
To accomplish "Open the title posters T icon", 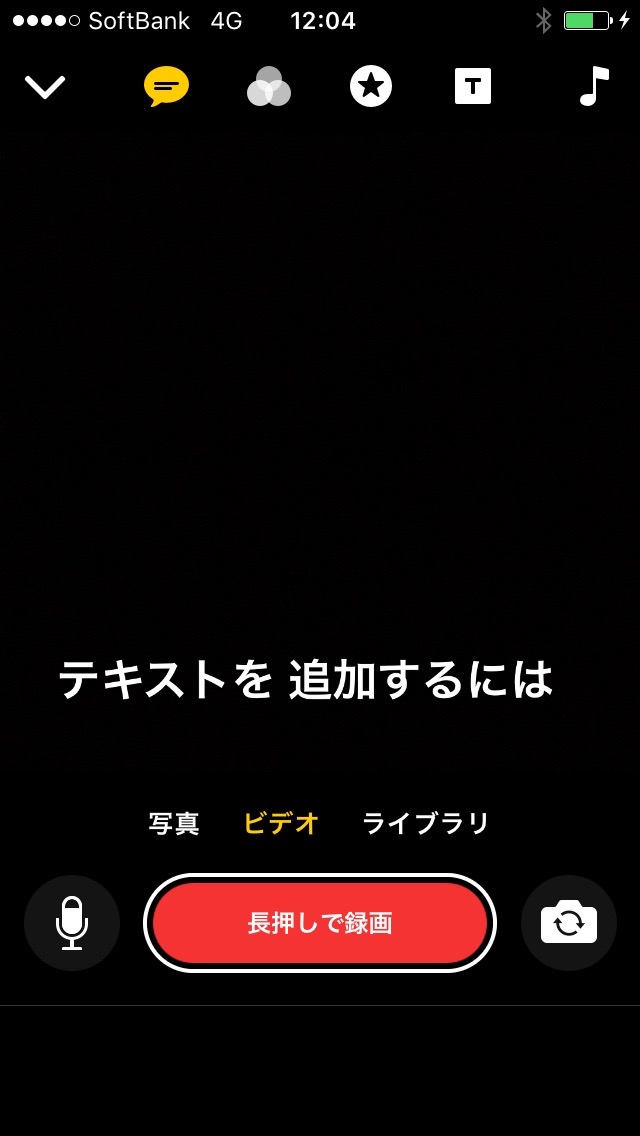I will click(x=473, y=88).
